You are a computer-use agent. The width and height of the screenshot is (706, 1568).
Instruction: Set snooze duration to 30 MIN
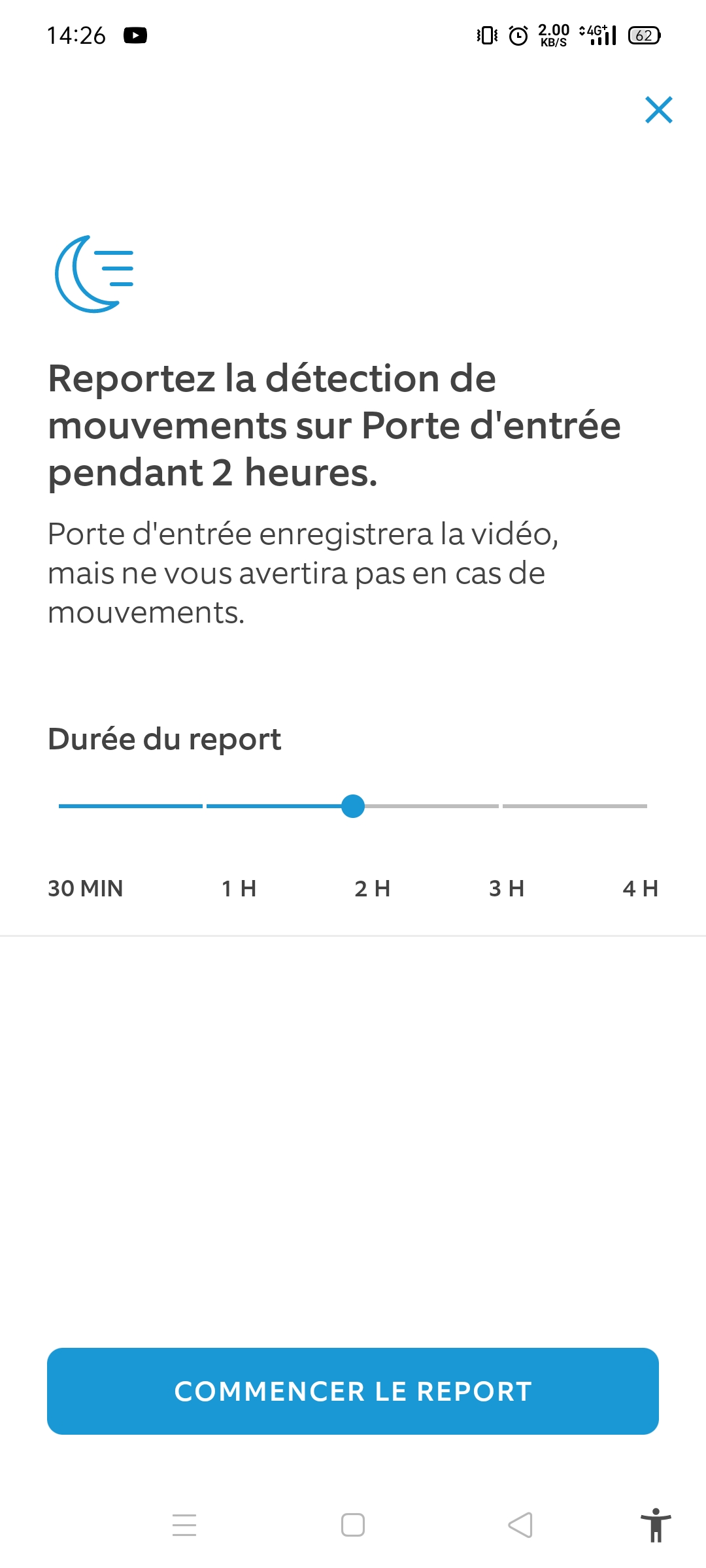[86, 889]
